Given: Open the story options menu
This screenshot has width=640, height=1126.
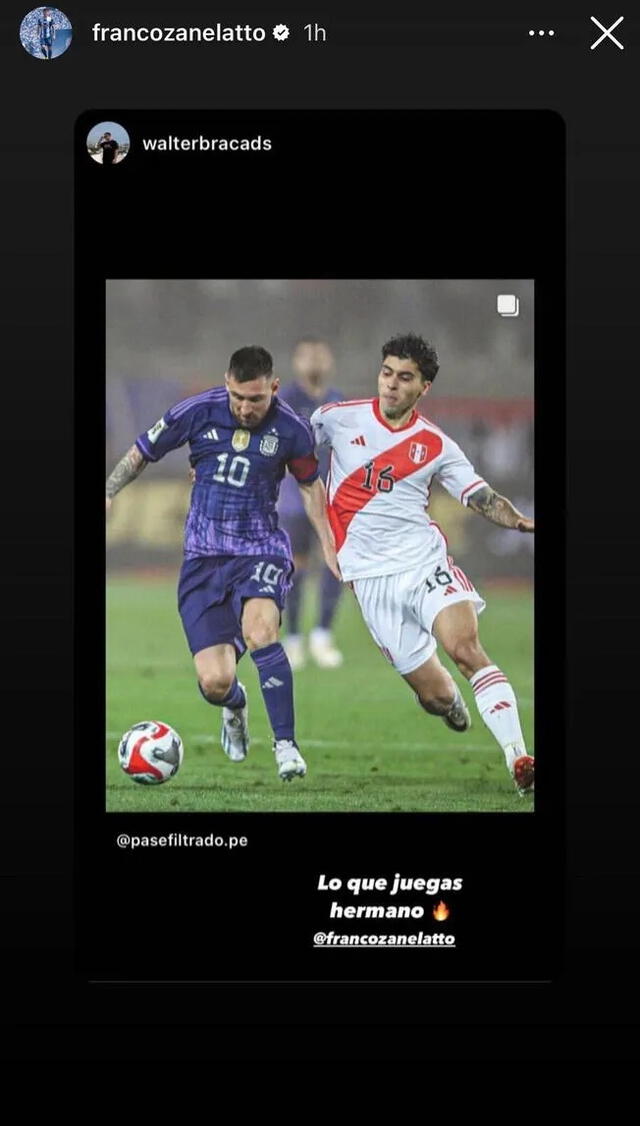Looking at the screenshot, I should pos(541,33).
